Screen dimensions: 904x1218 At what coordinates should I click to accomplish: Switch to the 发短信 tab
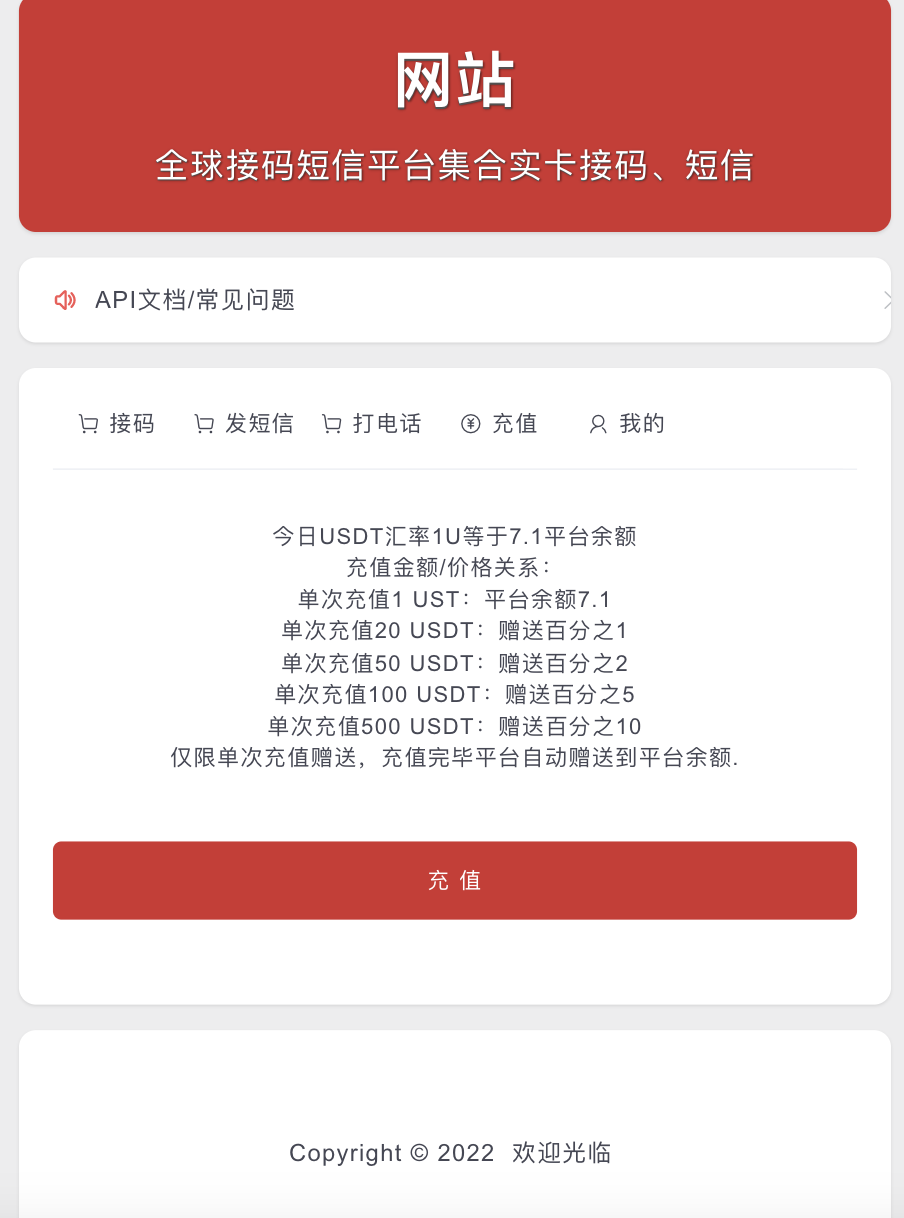click(x=244, y=424)
